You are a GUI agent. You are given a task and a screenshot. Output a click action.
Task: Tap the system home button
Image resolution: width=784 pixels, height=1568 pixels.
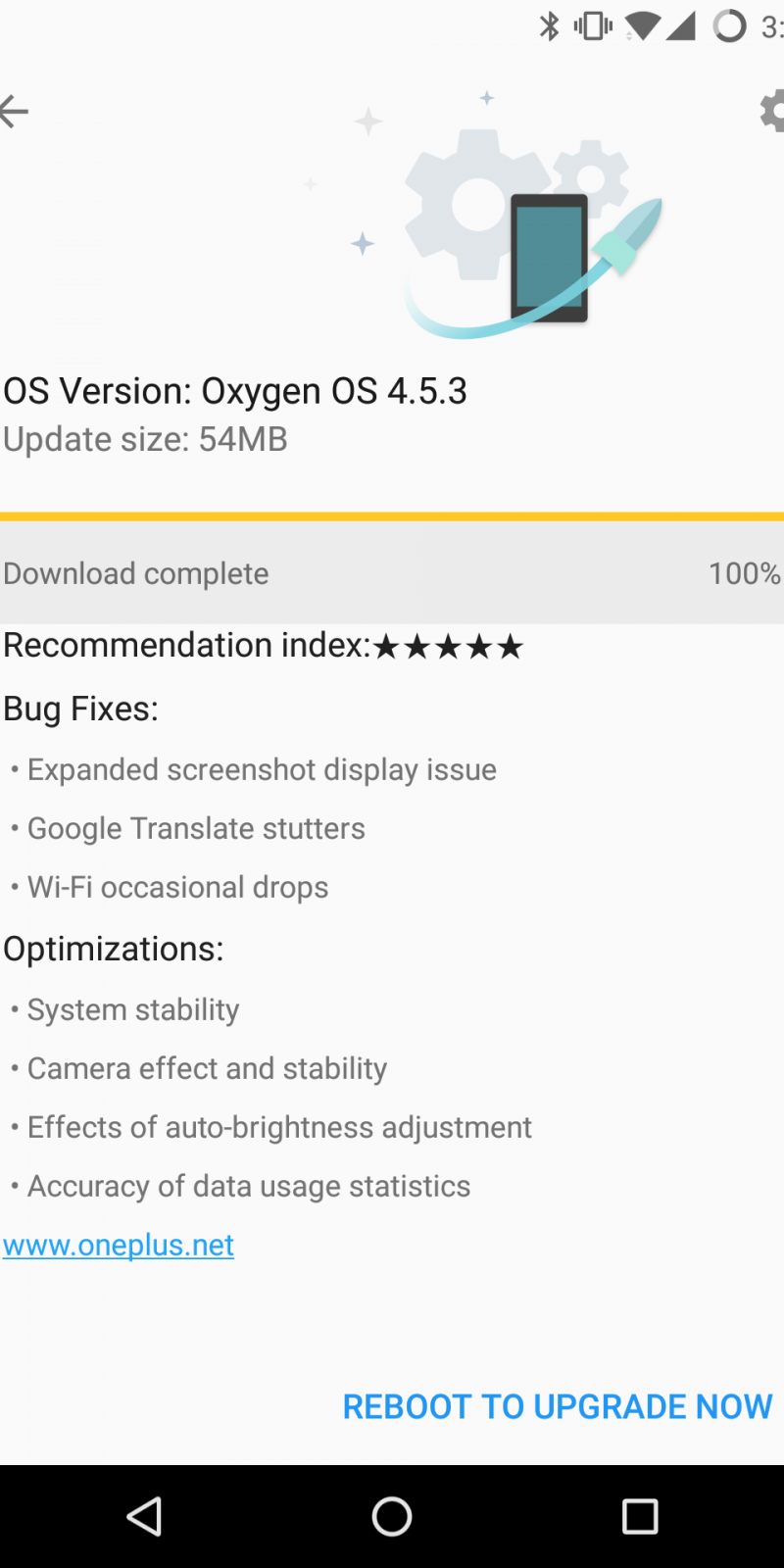[392, 1516]
